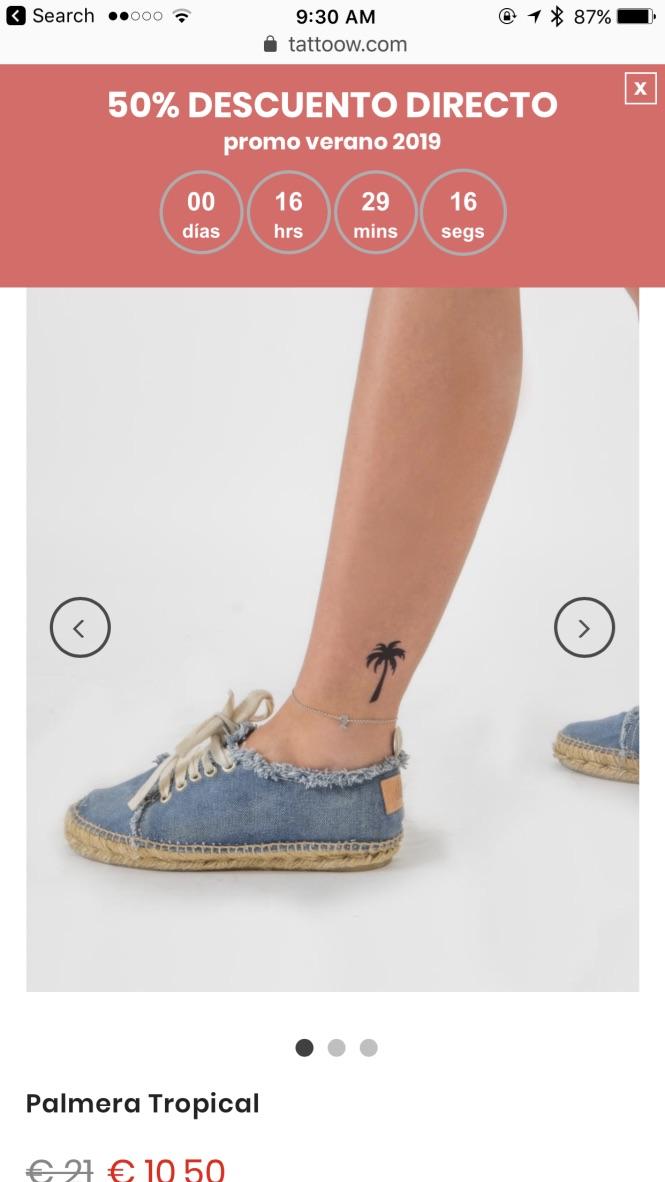
Task: Show the previous product photo
Action: click(x=80, y=627)
